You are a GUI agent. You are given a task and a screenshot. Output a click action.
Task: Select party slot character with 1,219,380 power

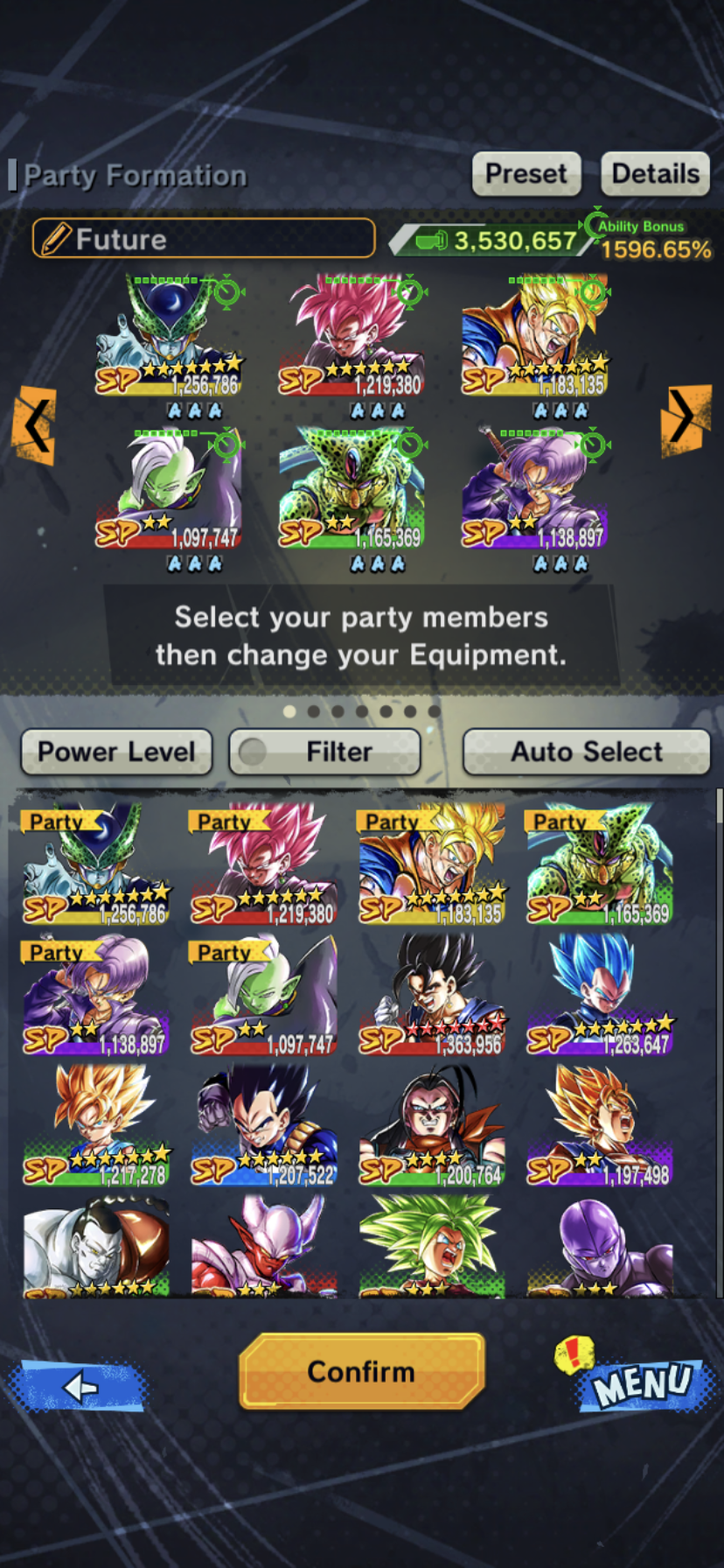coord(352,337)
